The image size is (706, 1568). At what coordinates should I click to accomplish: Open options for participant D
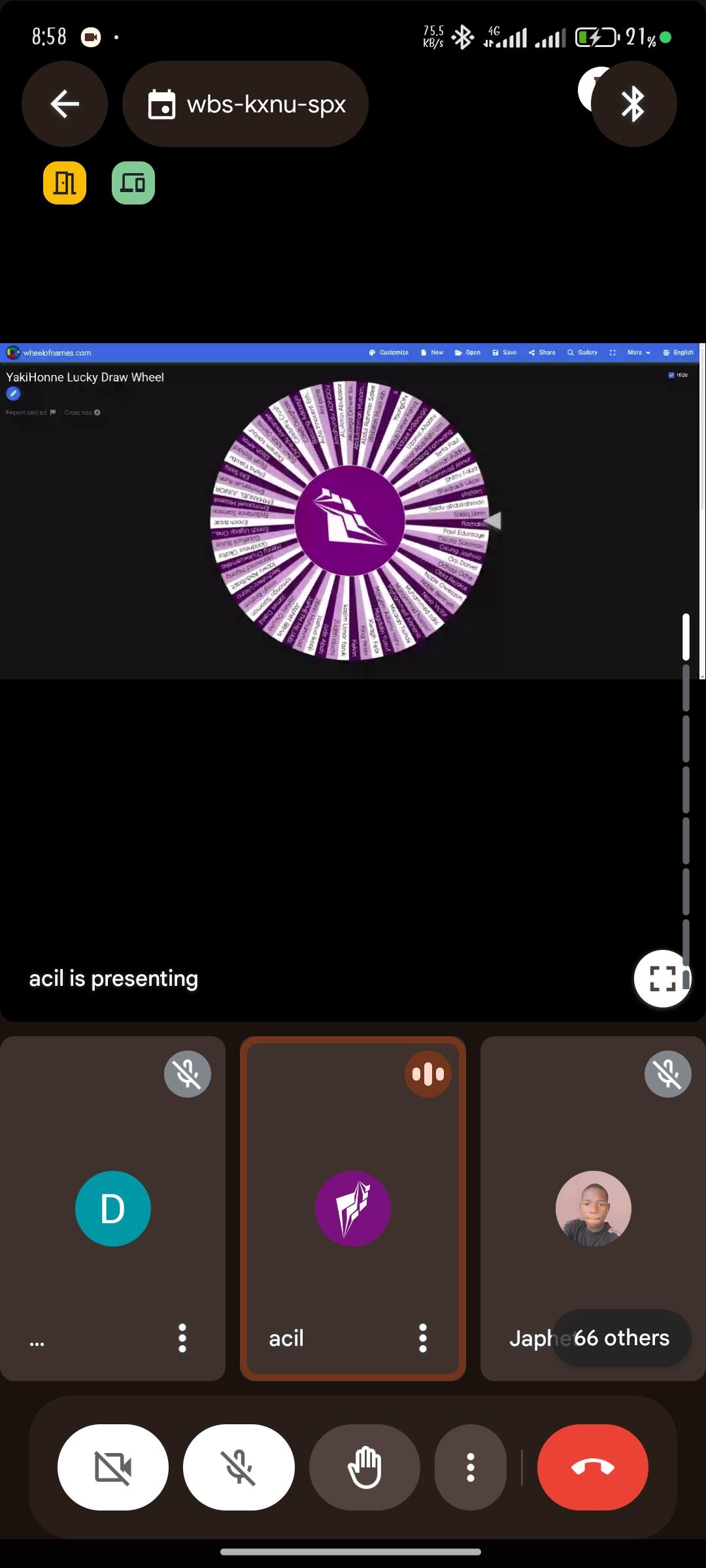pos(182,1338)
